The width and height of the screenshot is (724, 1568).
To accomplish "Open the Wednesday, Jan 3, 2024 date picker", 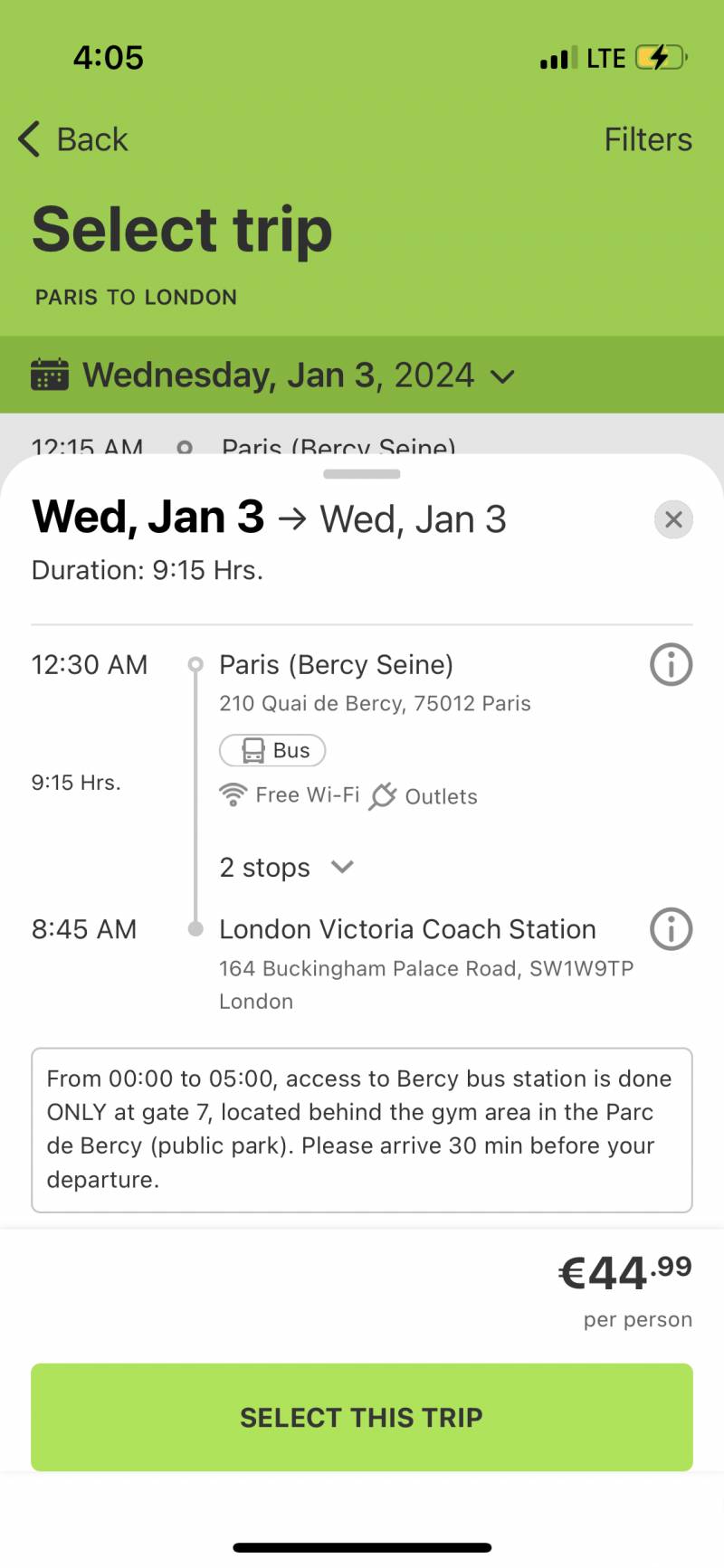I will point(273,375).
